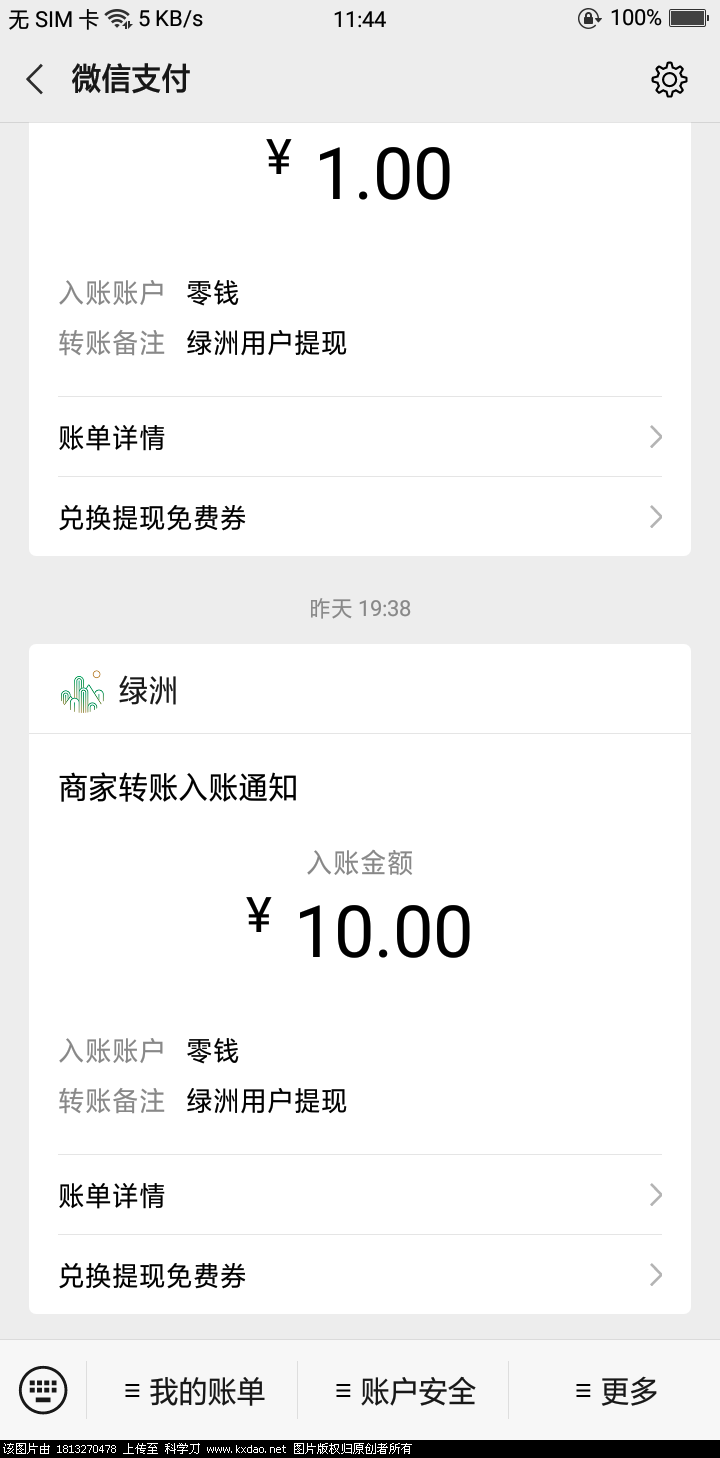Tap the rotation lock icon near 100%
Screen dimensions: 720x1458
point(590,18)
